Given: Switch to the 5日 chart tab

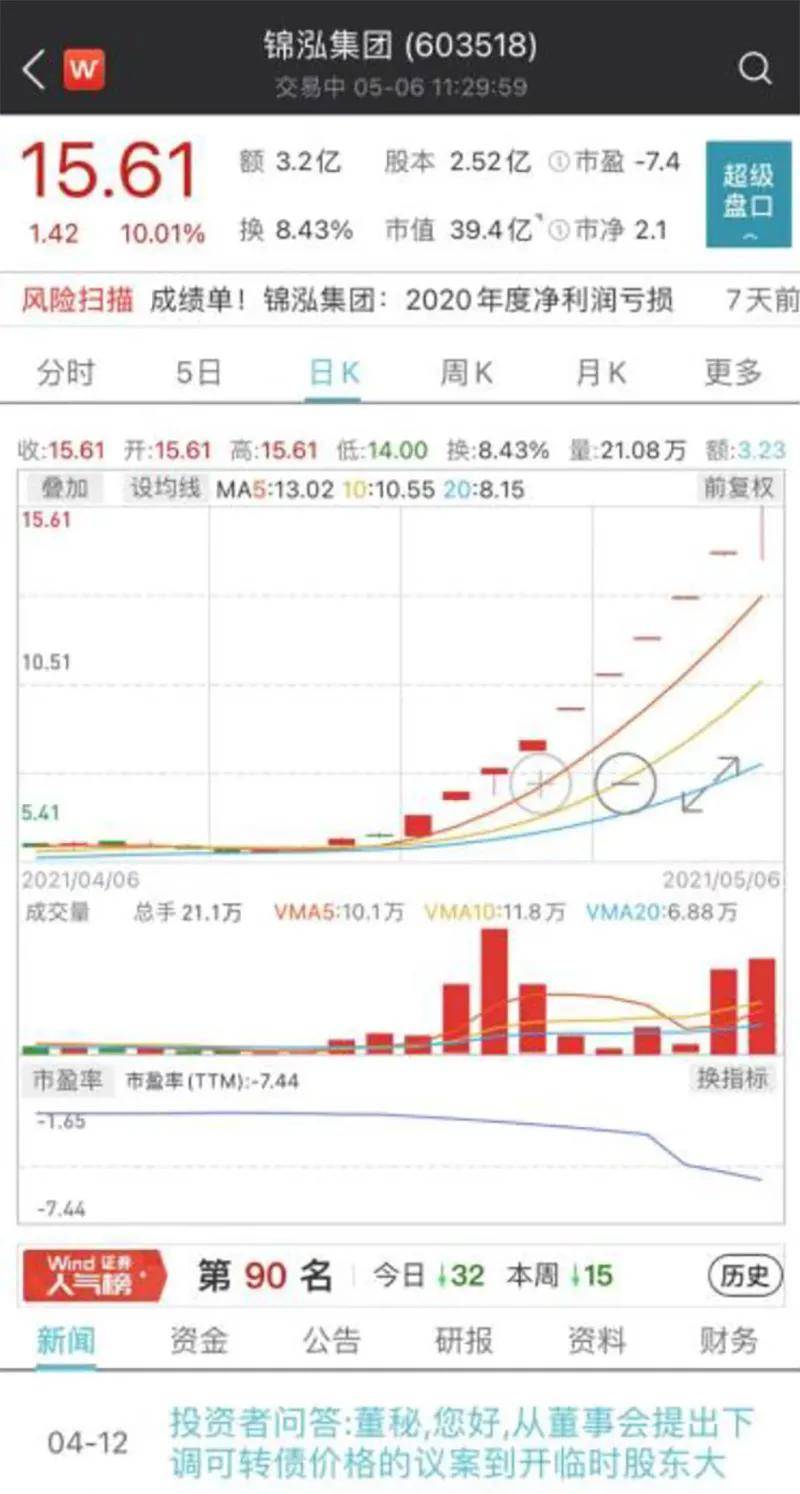Looking at the screenshot, I should tap(199, 373).
